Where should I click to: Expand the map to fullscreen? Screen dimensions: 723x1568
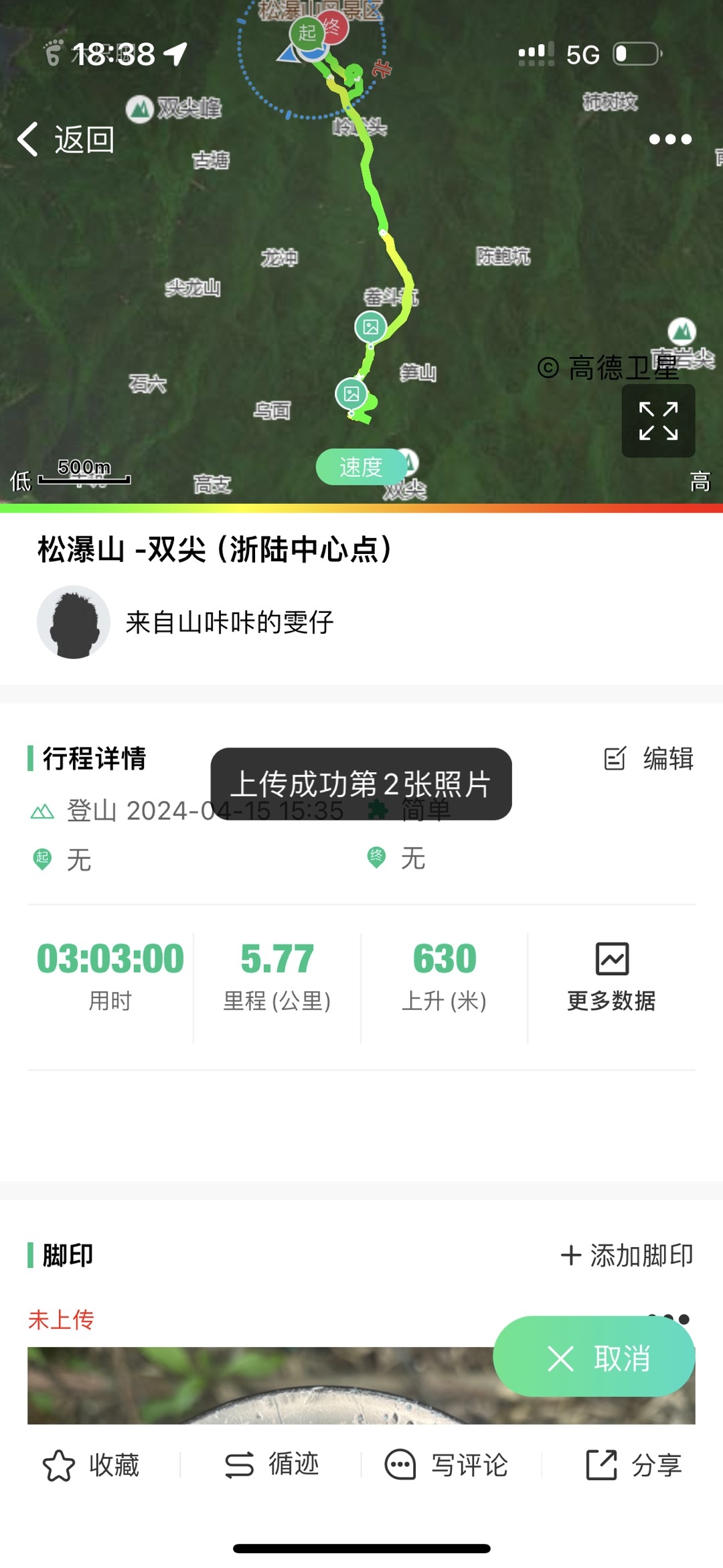tap(658, 421)
